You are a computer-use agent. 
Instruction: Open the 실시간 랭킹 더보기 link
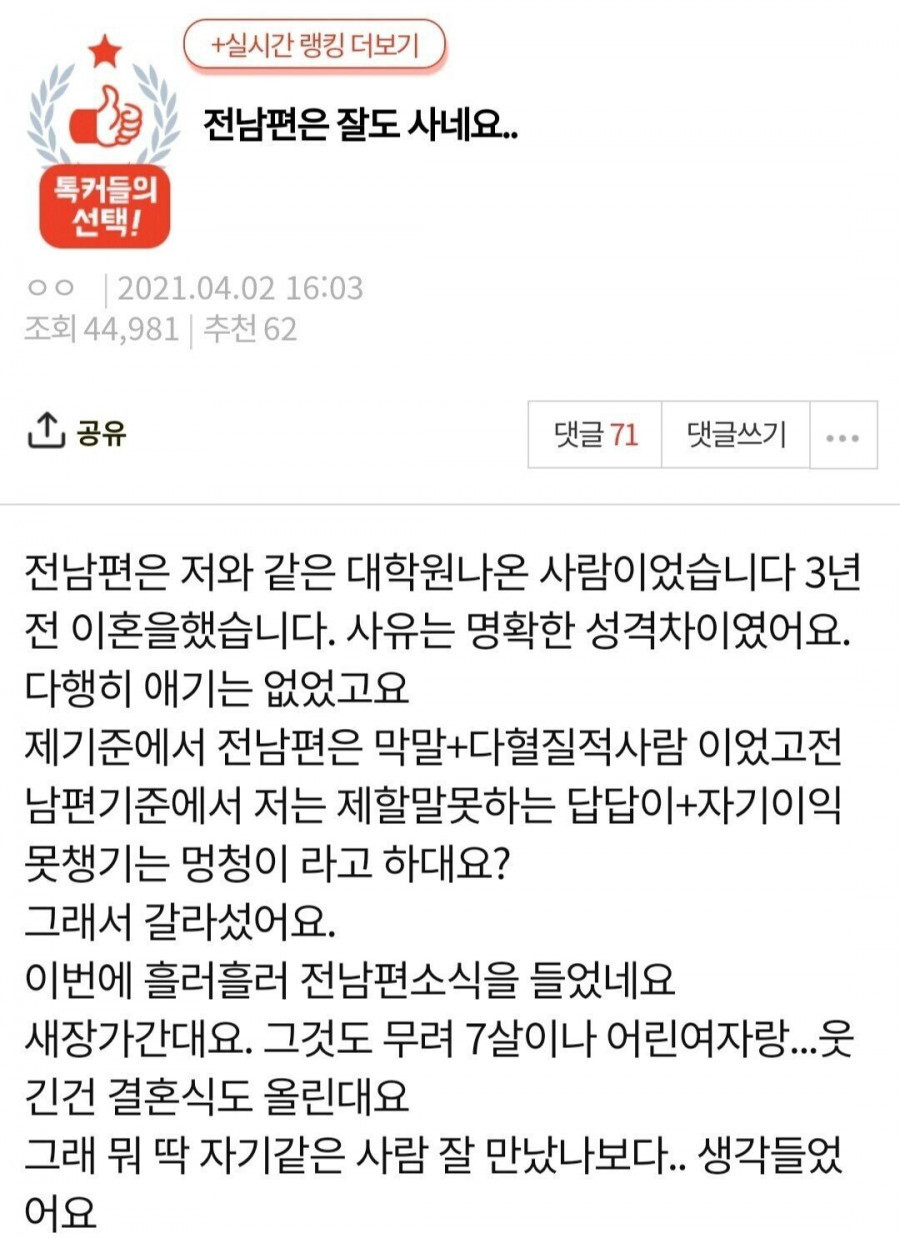point(314,45)
